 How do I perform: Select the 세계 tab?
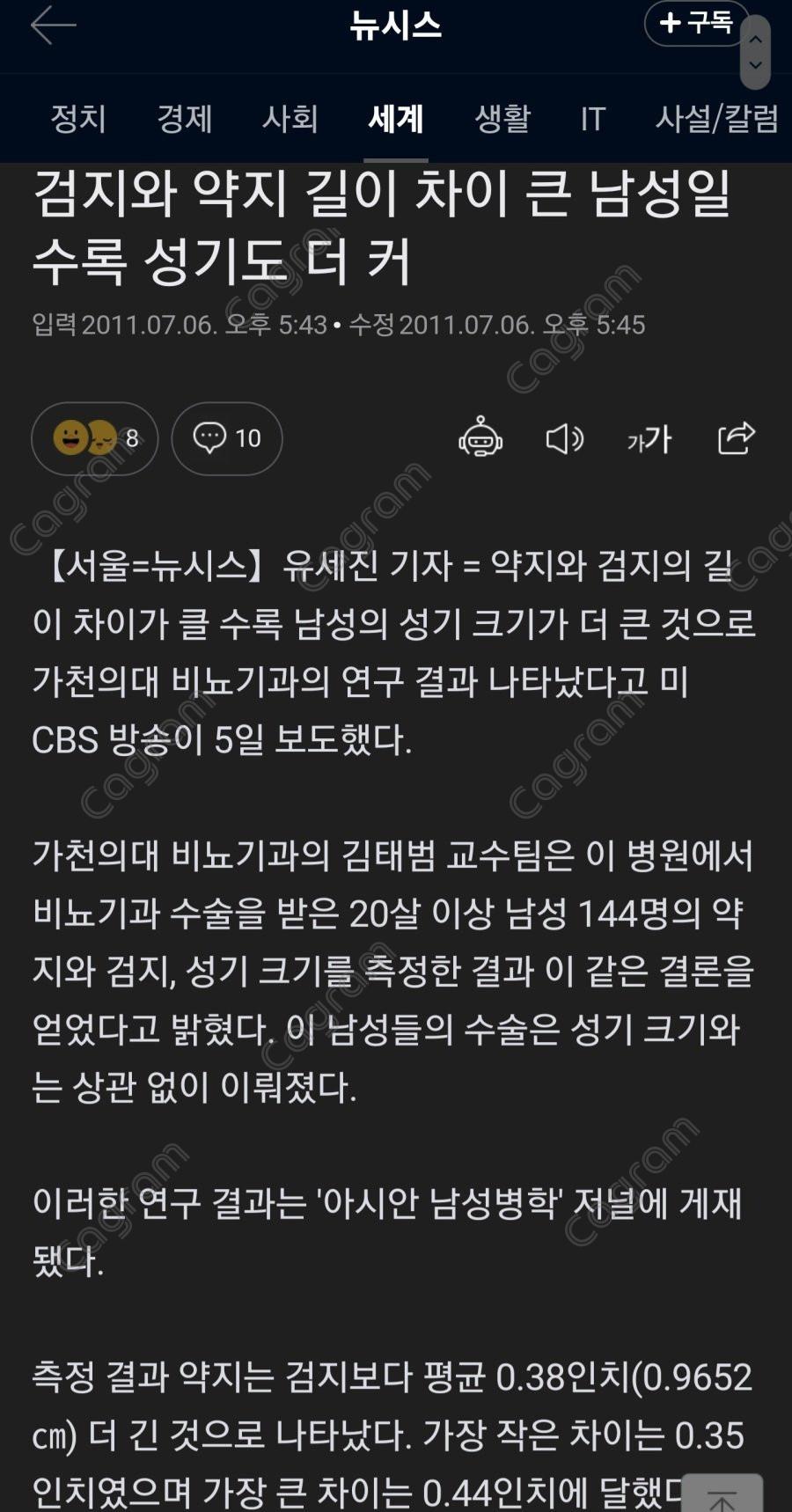(x=396, y=119)
